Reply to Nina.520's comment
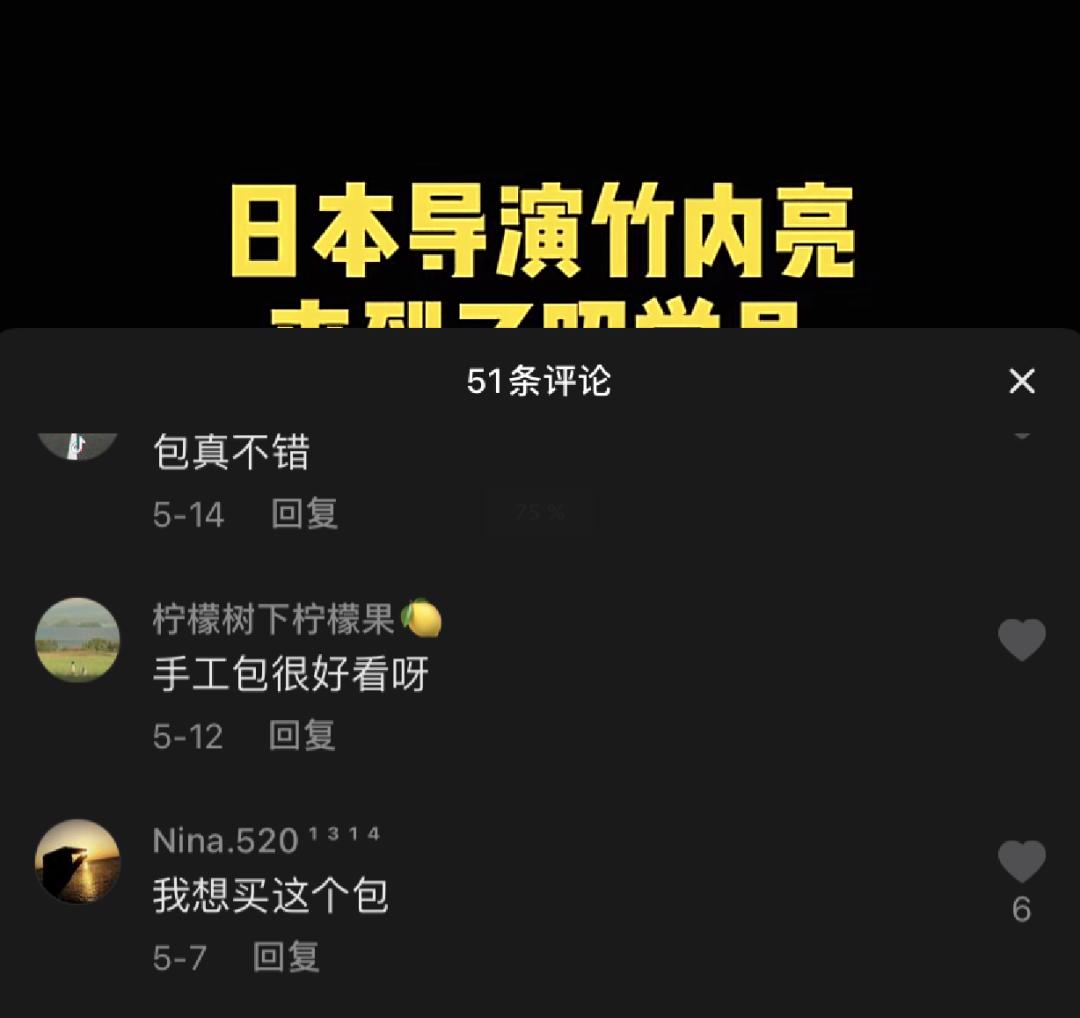 (286, 957)
